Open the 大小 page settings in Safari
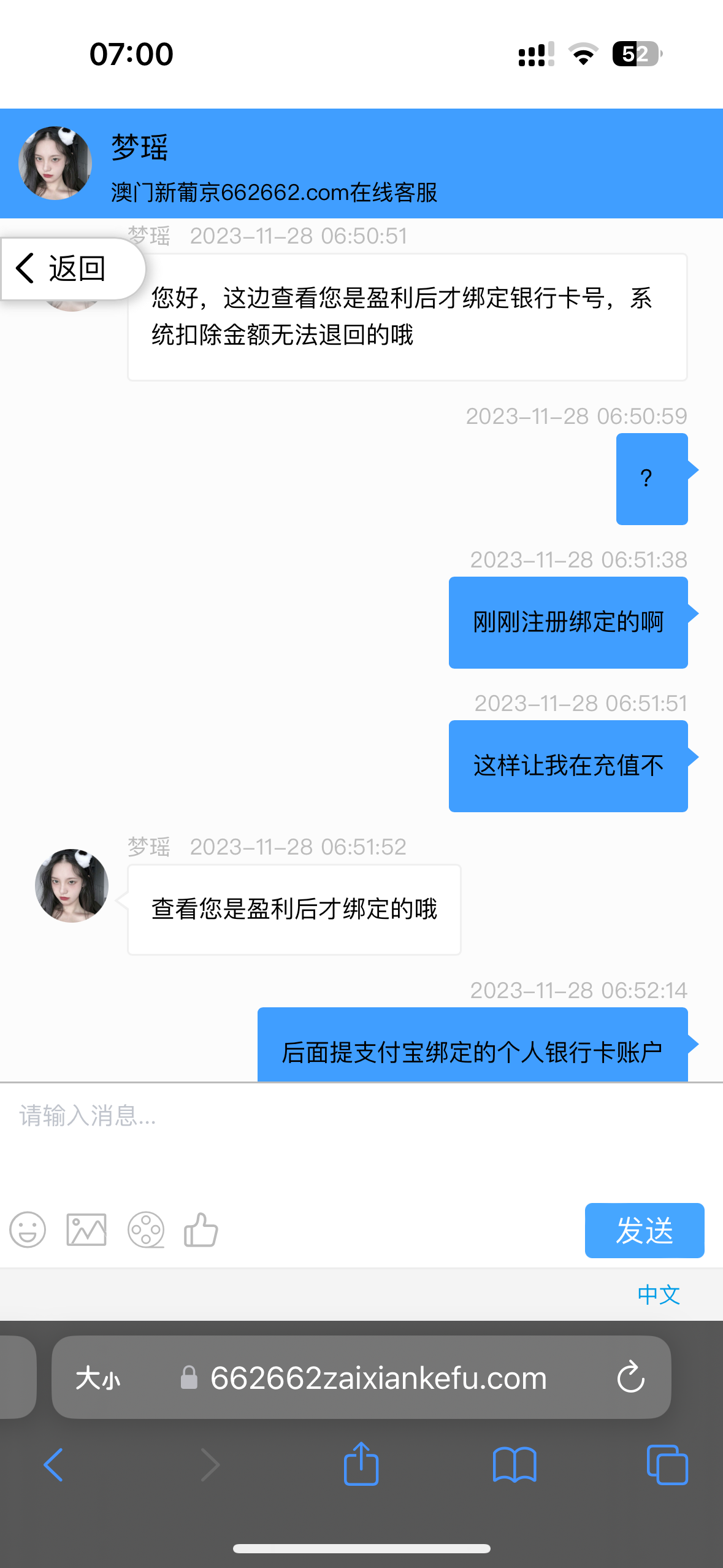 [98, 1378]
